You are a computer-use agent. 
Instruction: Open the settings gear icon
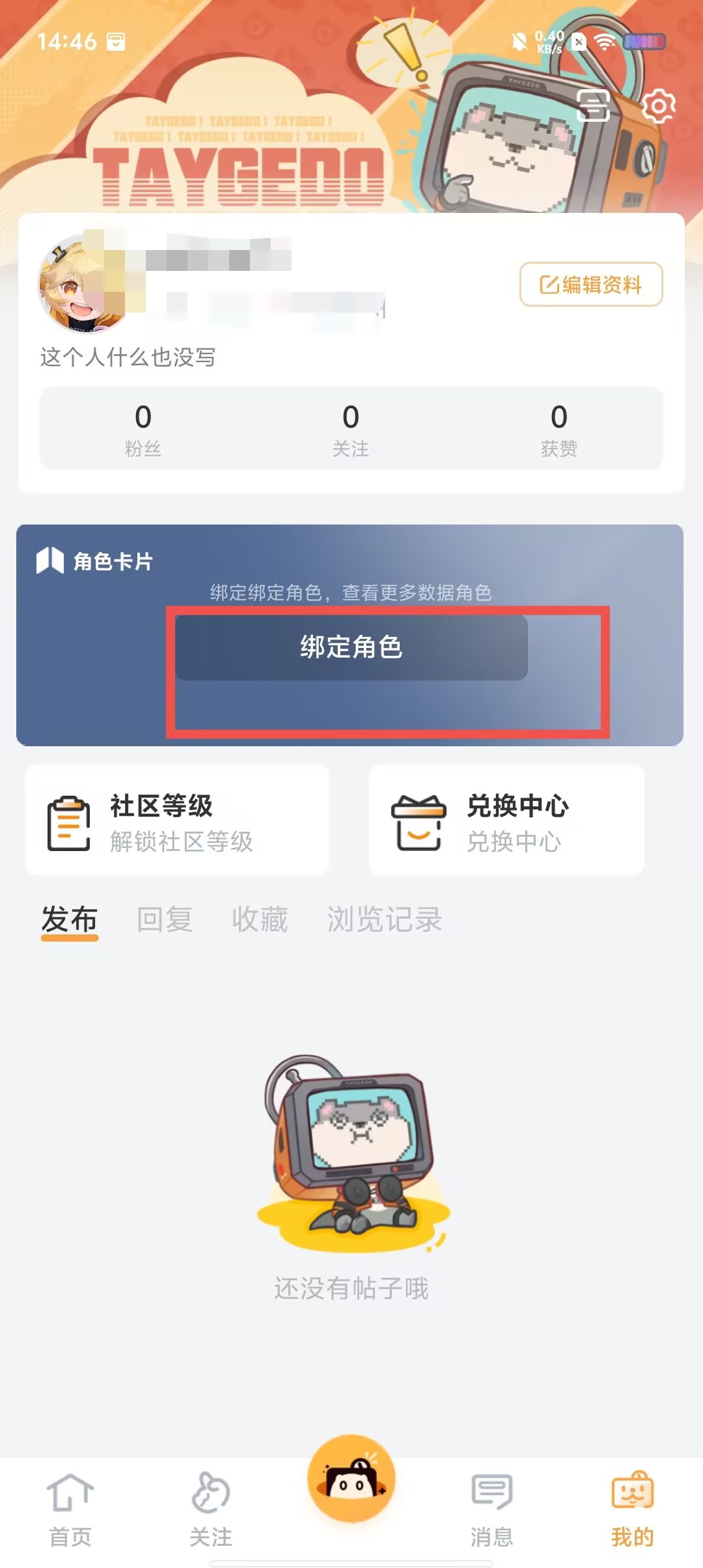pos(658,106)
